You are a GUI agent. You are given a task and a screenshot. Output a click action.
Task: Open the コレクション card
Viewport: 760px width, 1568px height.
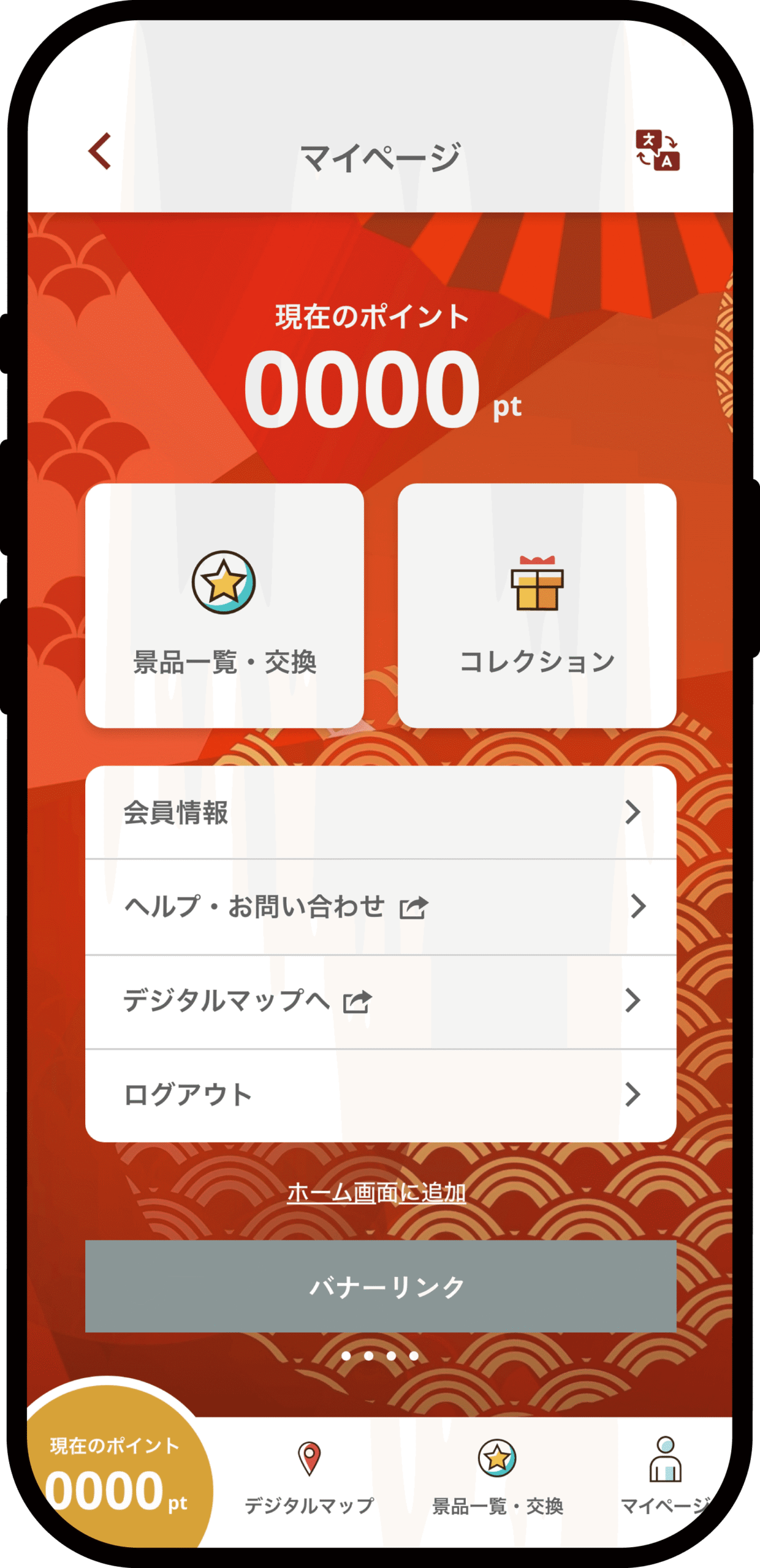(537, 605)
